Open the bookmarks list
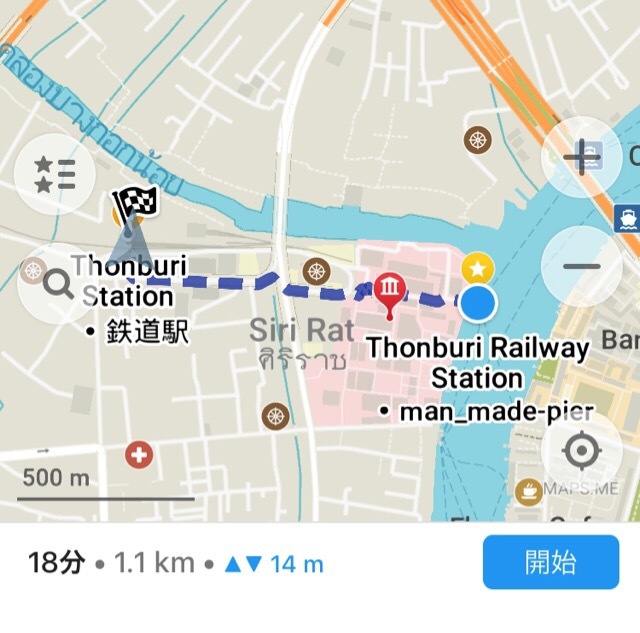 [x=56, y=173]
